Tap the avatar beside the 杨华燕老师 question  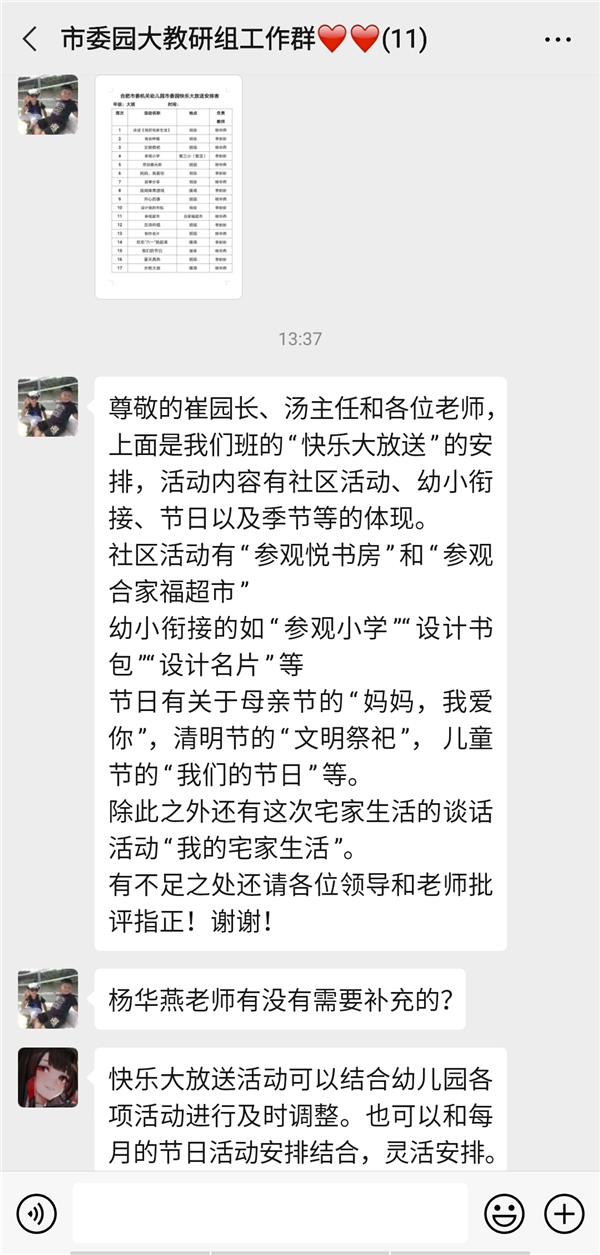tap(48, 998)
